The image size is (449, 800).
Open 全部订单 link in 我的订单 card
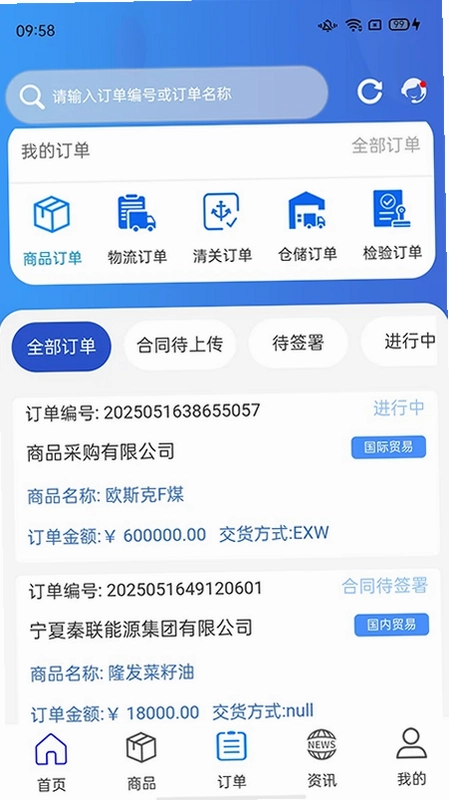[x=386, y=145]
